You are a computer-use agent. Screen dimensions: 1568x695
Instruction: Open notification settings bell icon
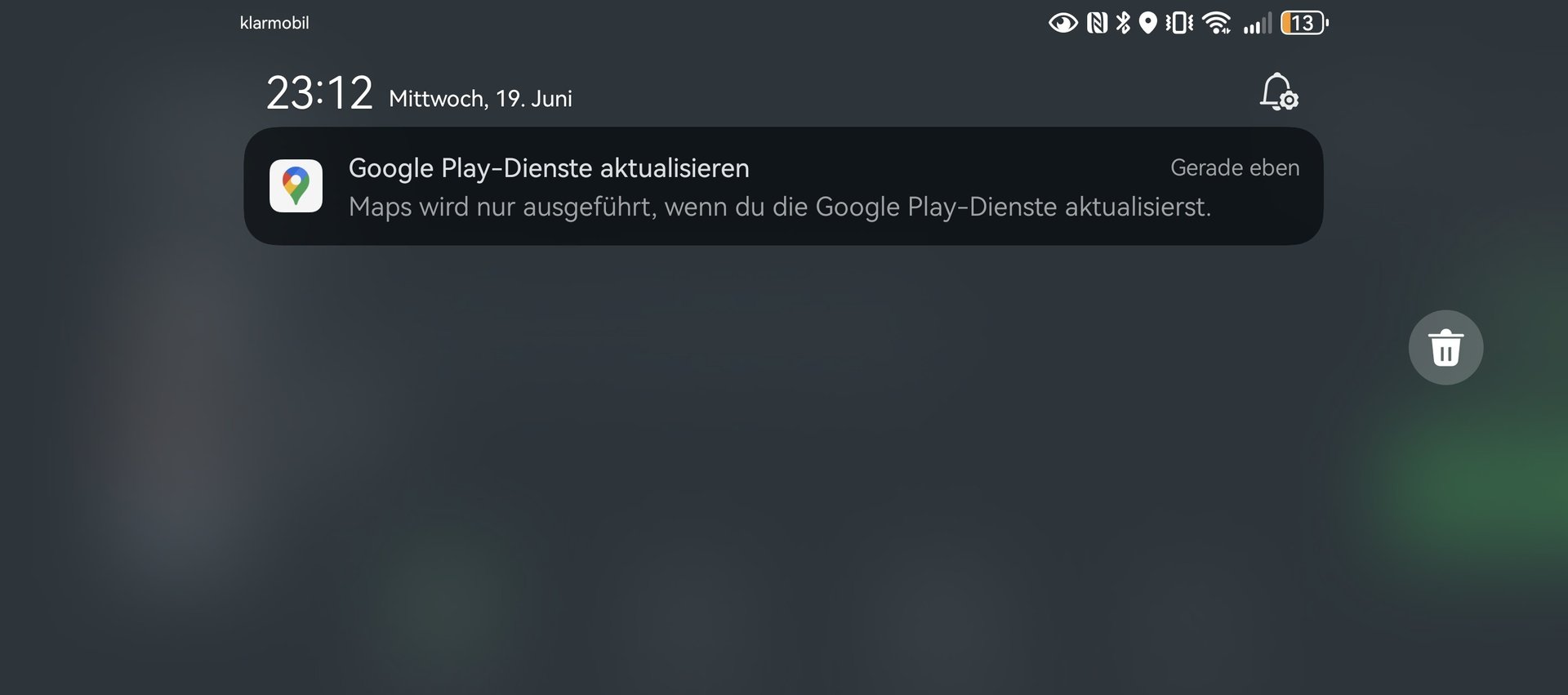(x=1278, y=92)
